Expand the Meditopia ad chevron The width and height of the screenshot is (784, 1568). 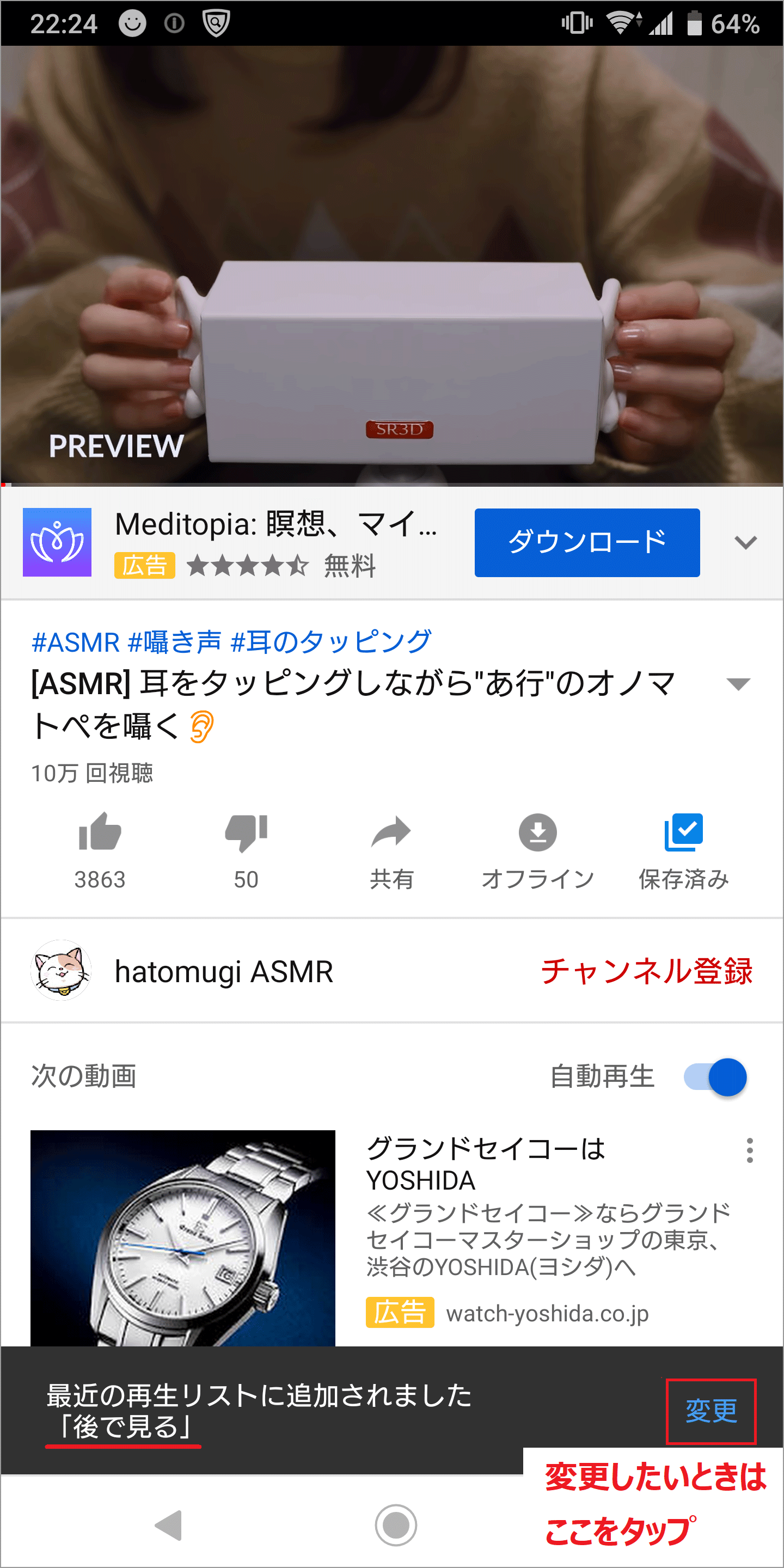pos(745,542)
